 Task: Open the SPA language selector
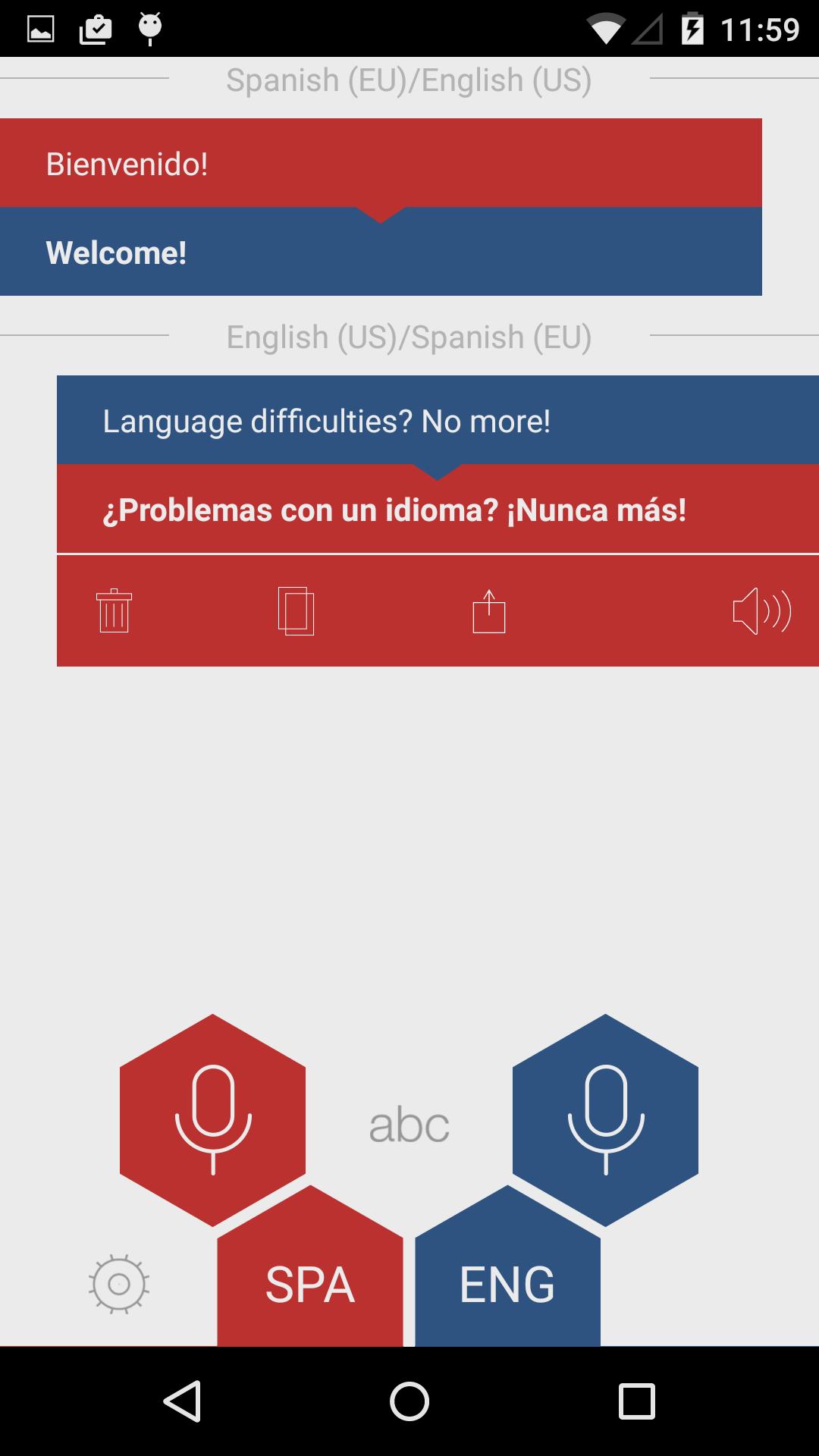311,1284
